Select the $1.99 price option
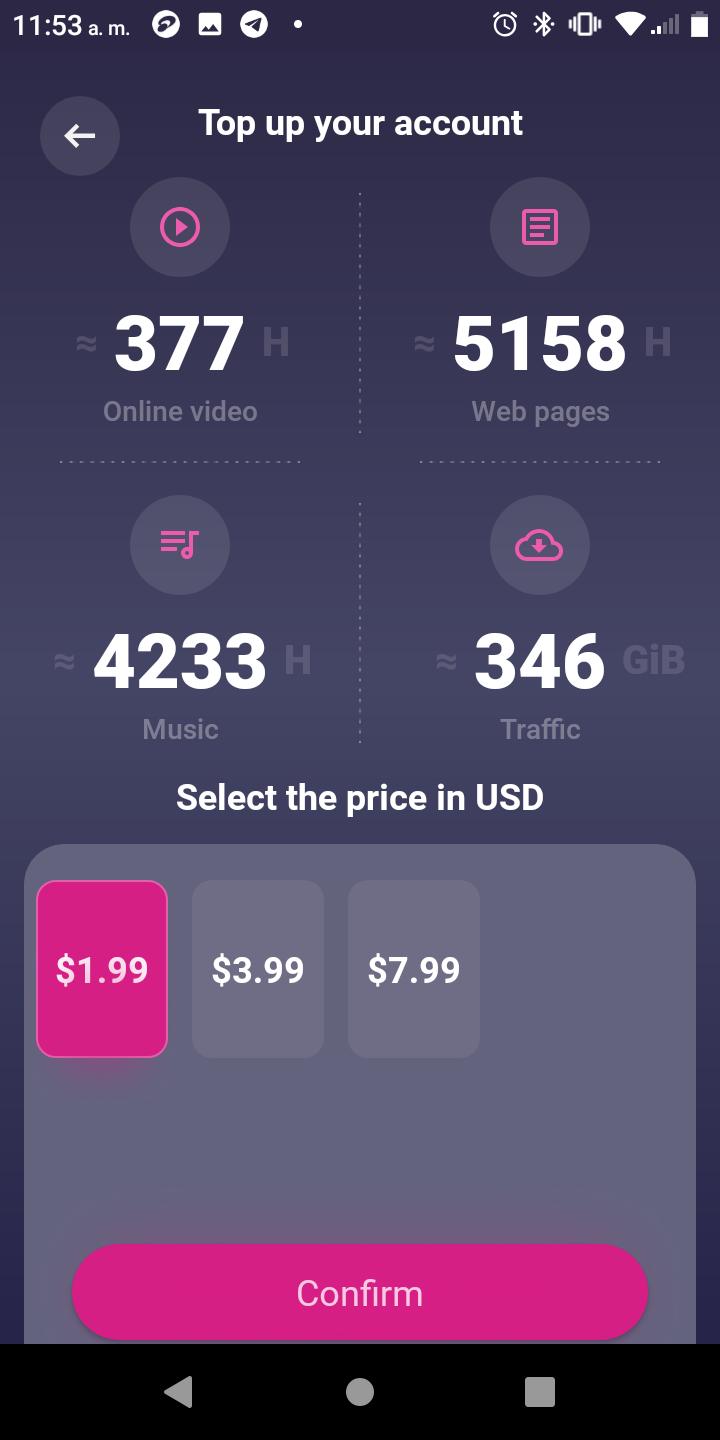The height and width of the screenshot is (1440, 720). [x=102, y=969]
